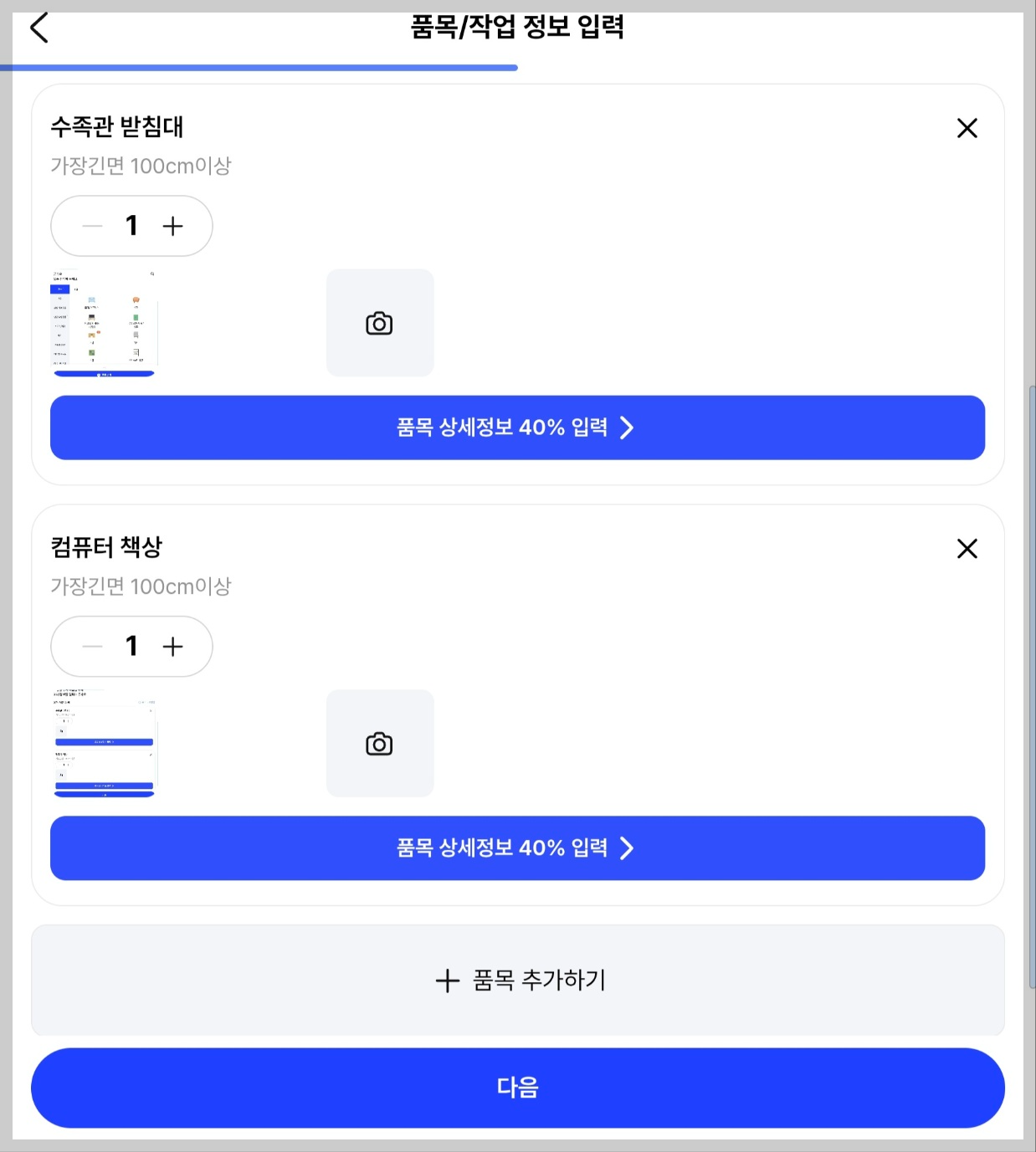The image size is (1036, 1152).
Task: Remove the 수족관 받침대 item with the X
Action: 967,128
